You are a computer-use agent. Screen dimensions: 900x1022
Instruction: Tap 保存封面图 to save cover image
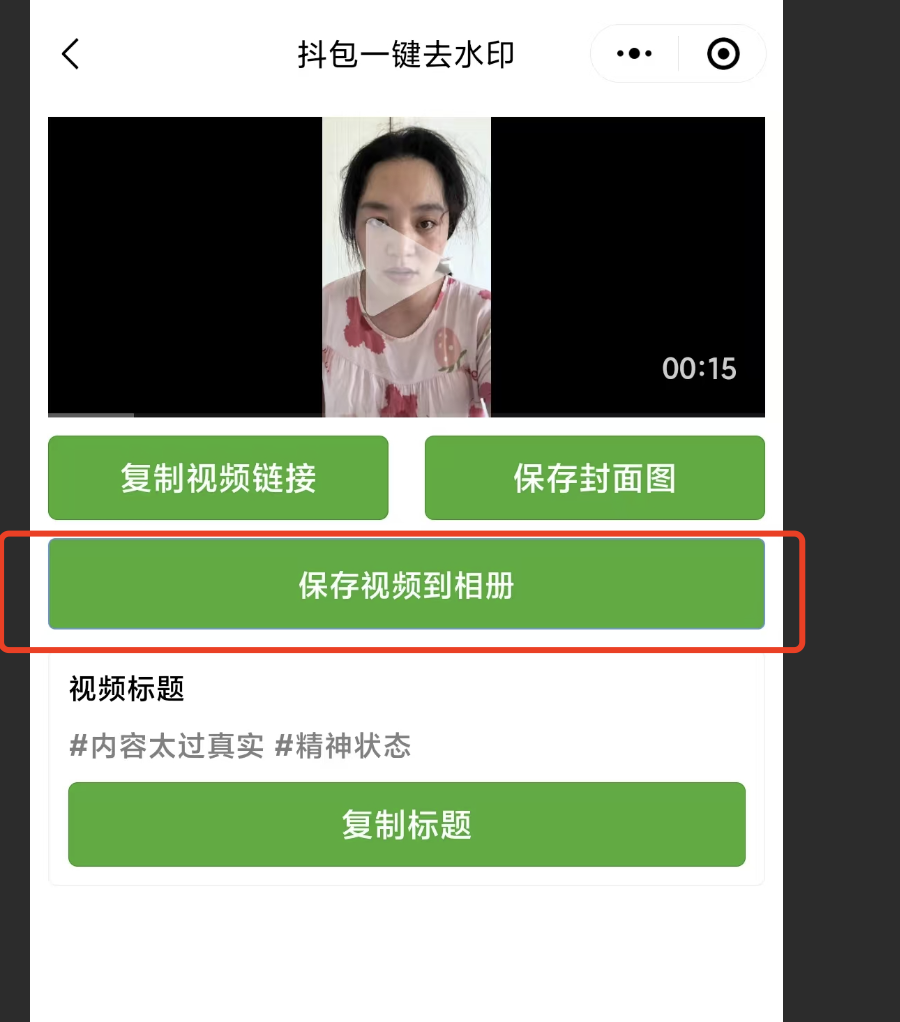tap(594, 478)
